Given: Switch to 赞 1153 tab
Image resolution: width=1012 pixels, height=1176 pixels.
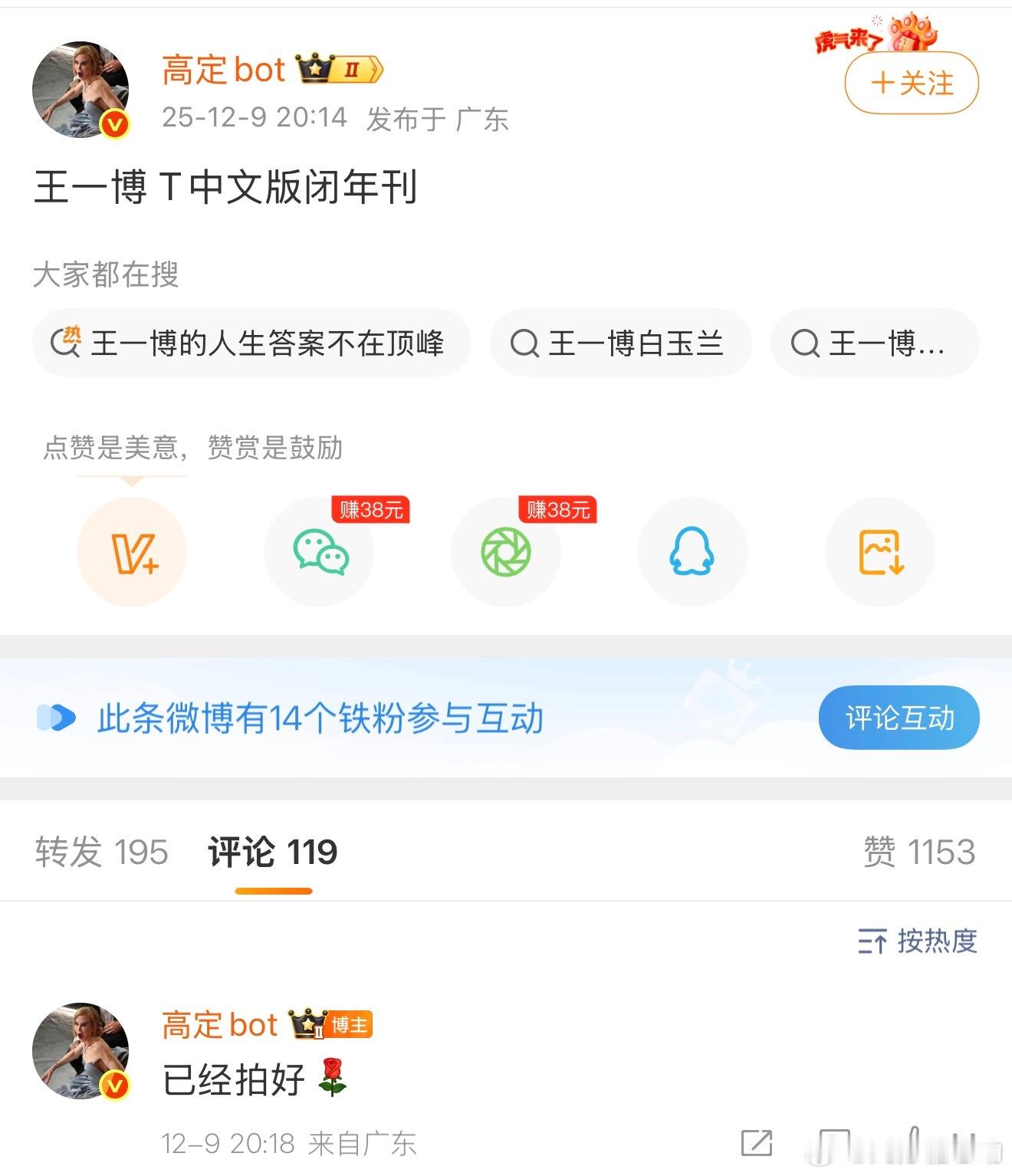Looking at the screenshot, I should (x=922, y=852).
